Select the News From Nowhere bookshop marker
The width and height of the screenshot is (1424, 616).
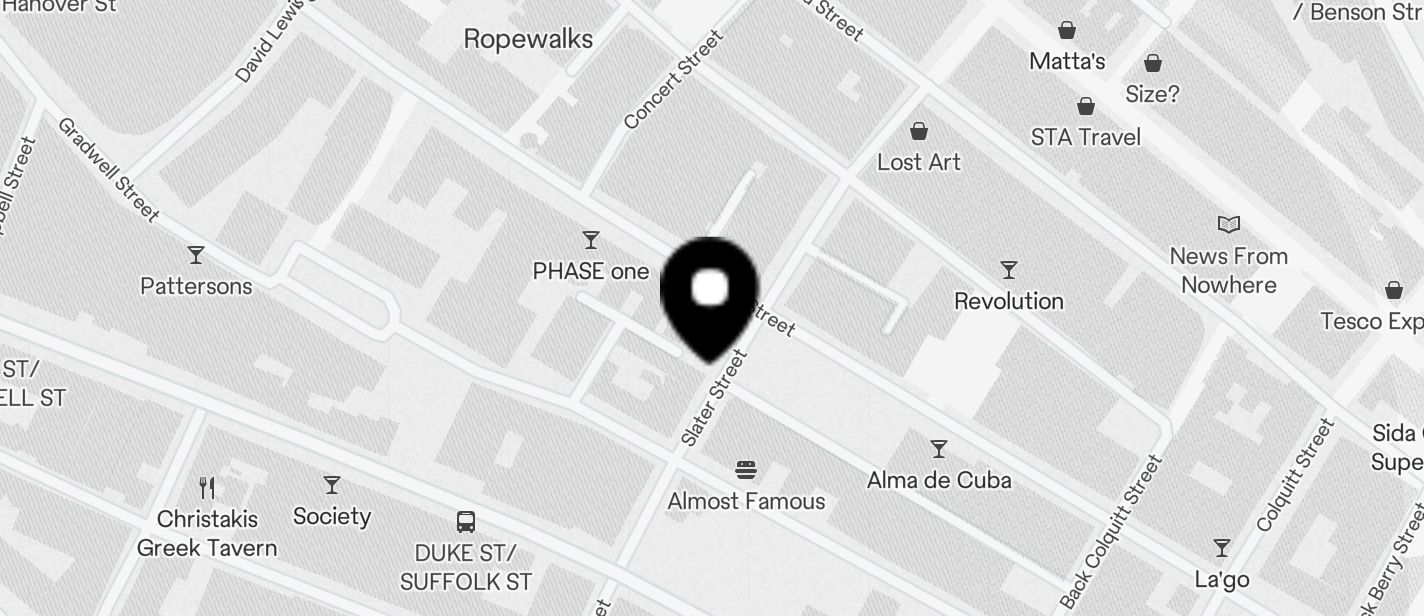pos(1228,226)
